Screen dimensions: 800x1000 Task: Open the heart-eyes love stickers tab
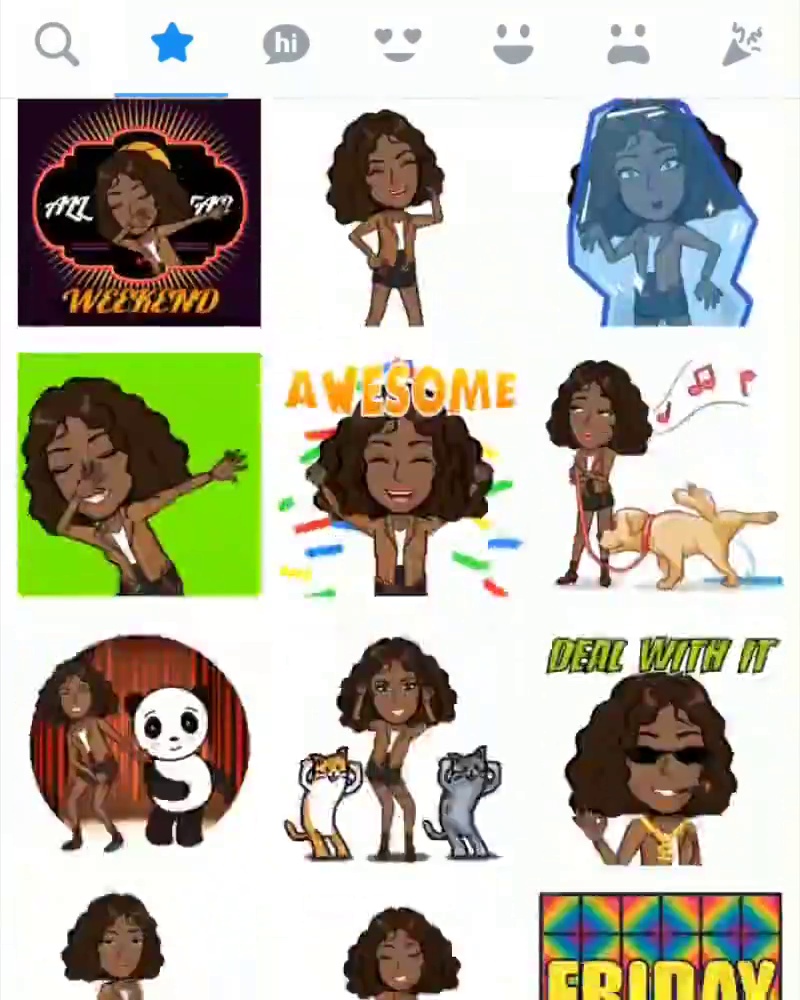(x=398, y=45)
